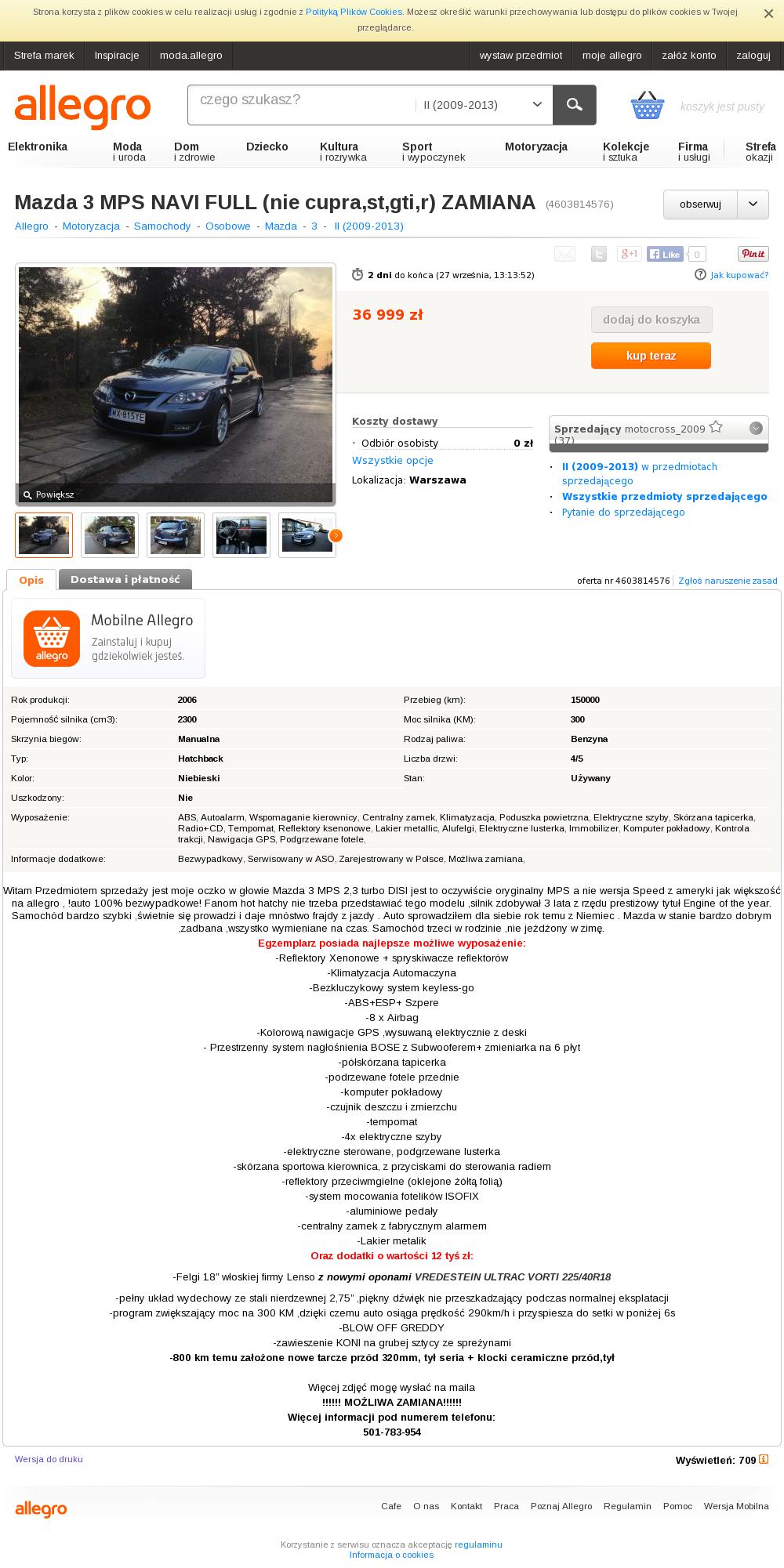The image size is (784, 1568).
Task: Expand the arrow next to obserwuj
Action: point(753,205)
